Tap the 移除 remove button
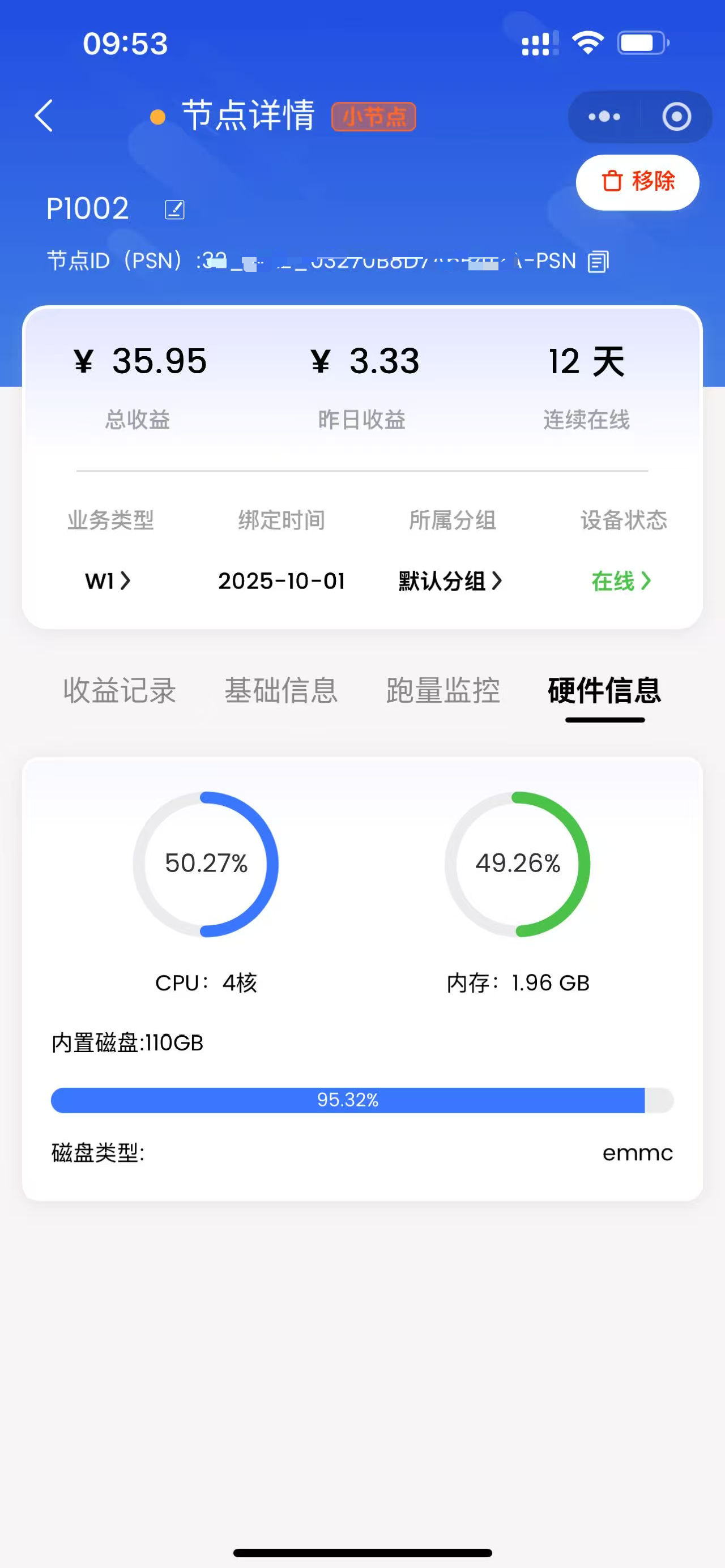 point(637,182)
